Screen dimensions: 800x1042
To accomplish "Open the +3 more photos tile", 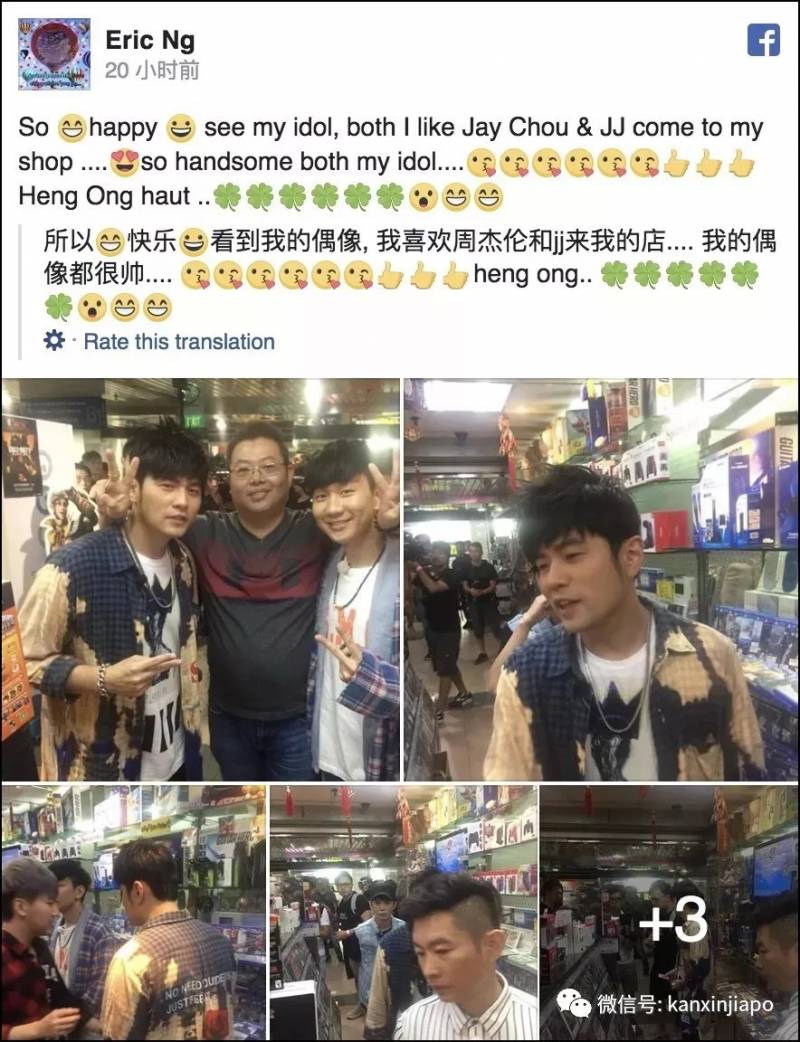I will pos(669,912).
